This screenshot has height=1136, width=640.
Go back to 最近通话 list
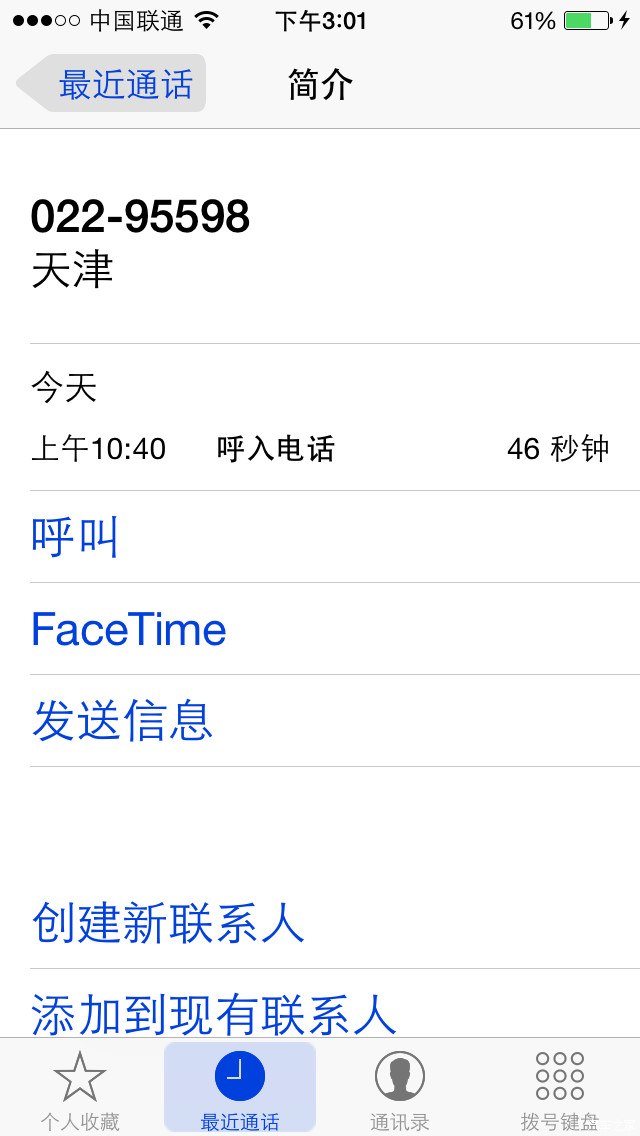click(x=112, y=84)
